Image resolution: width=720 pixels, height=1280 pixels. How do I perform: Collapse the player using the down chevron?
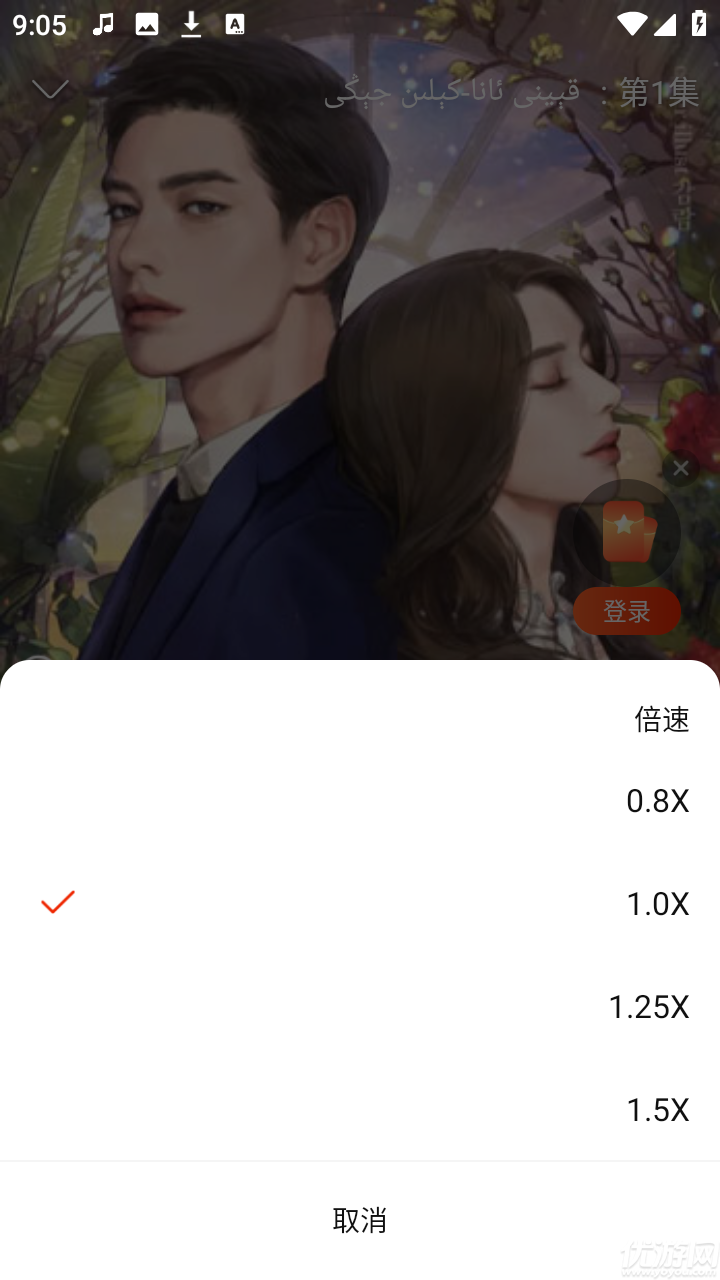[48, 88]
